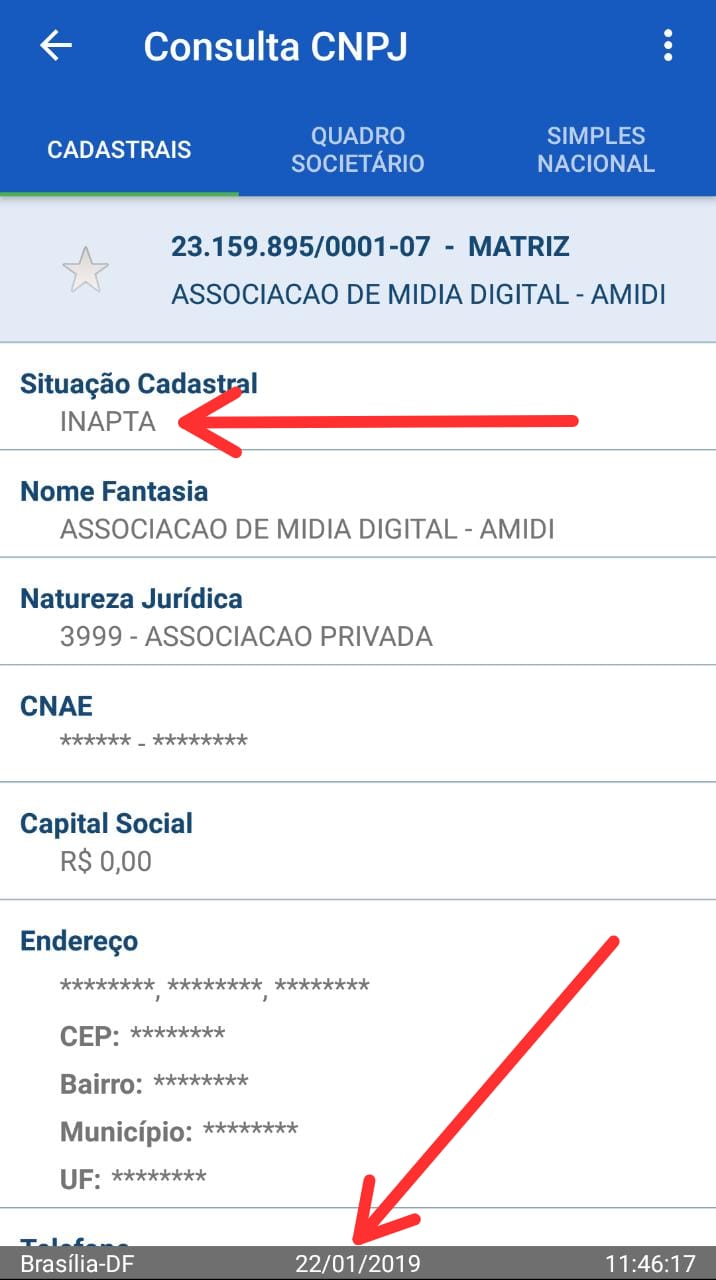Open the three-dot overflow menu
Image resolution: width=716 pixels, height=1280 pixels.
click(x=668, y=46)
